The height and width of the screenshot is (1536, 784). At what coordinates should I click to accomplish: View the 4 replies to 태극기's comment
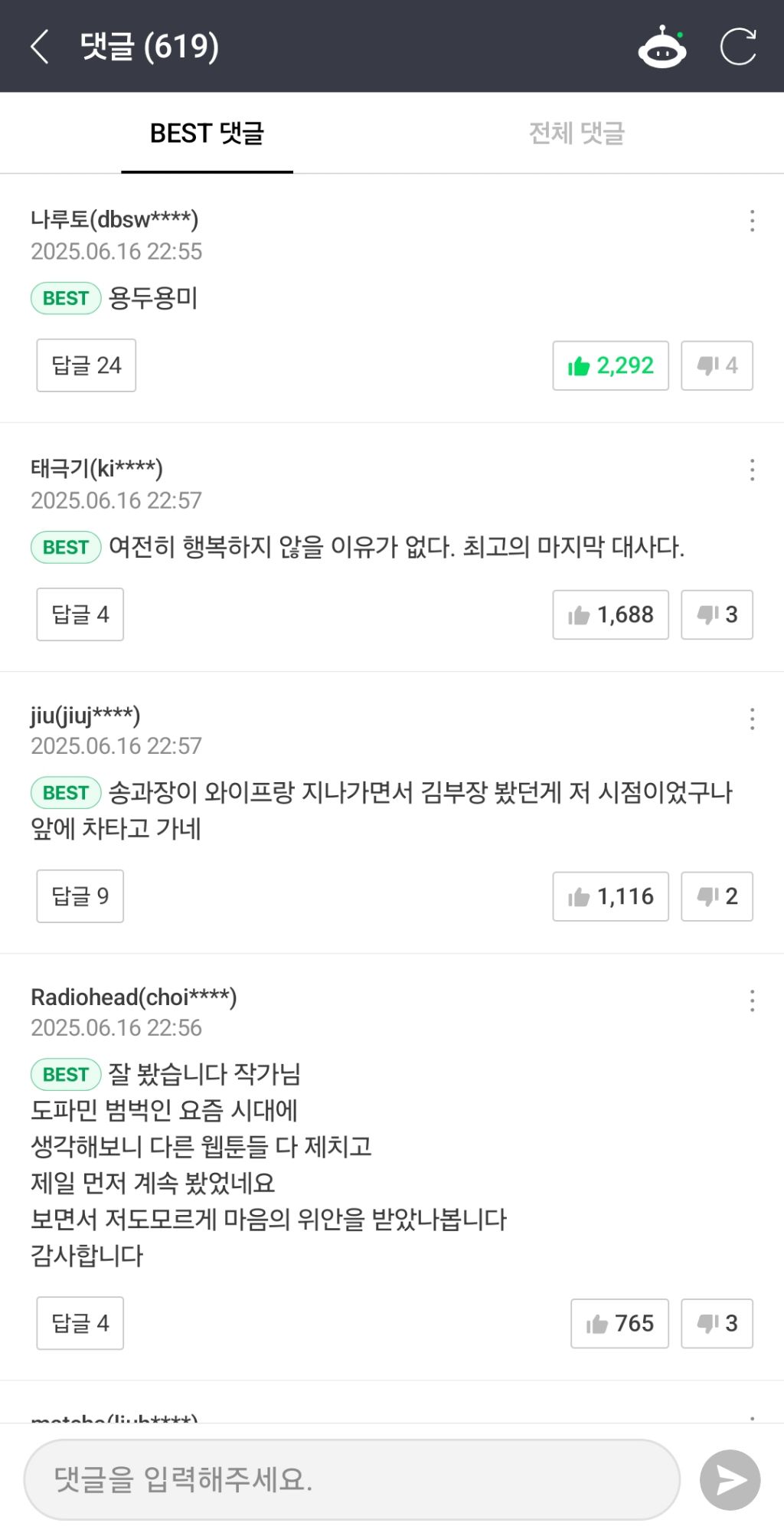80,614
